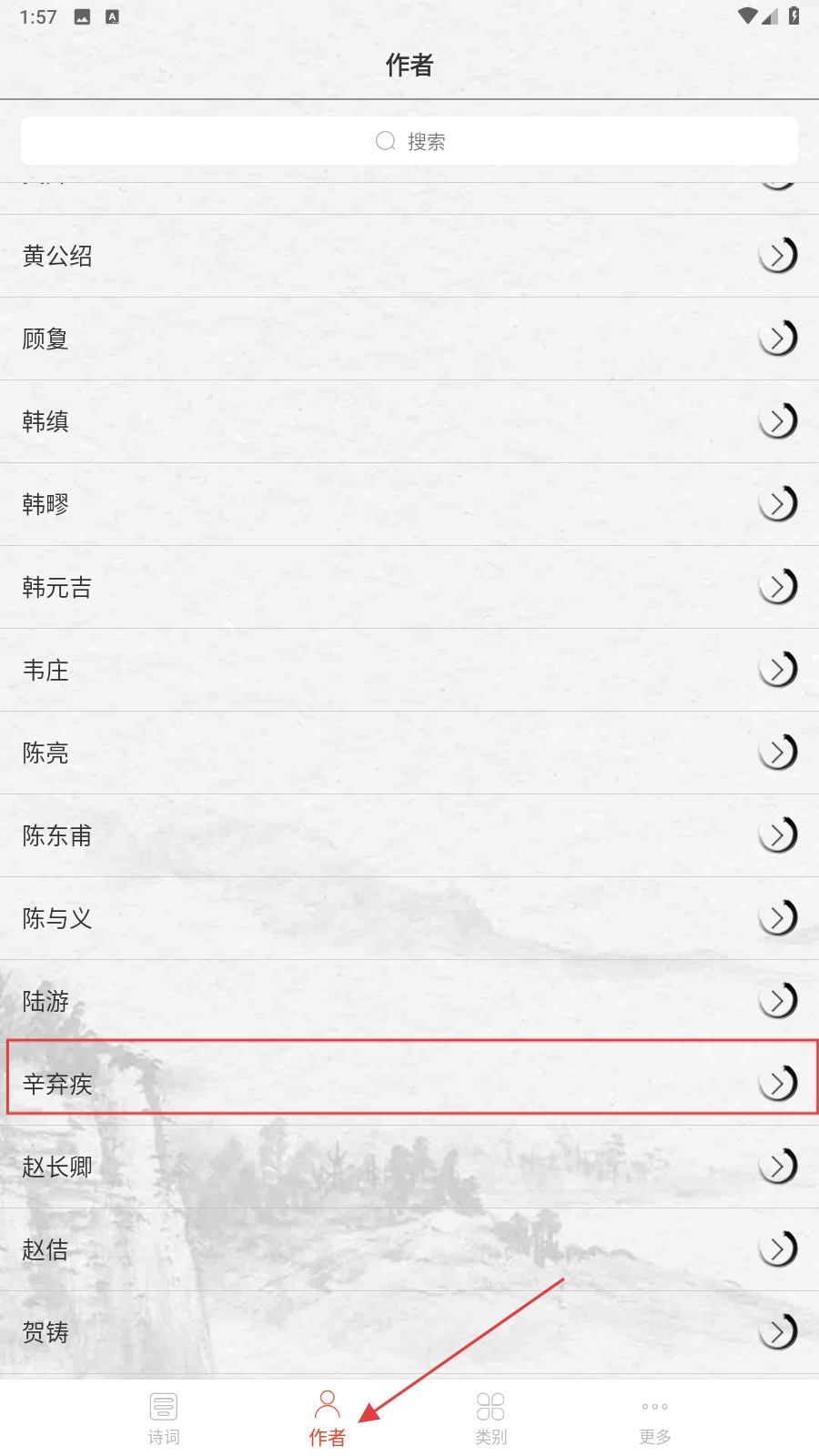Tap the 搜索 search field

tap(409, 141)
